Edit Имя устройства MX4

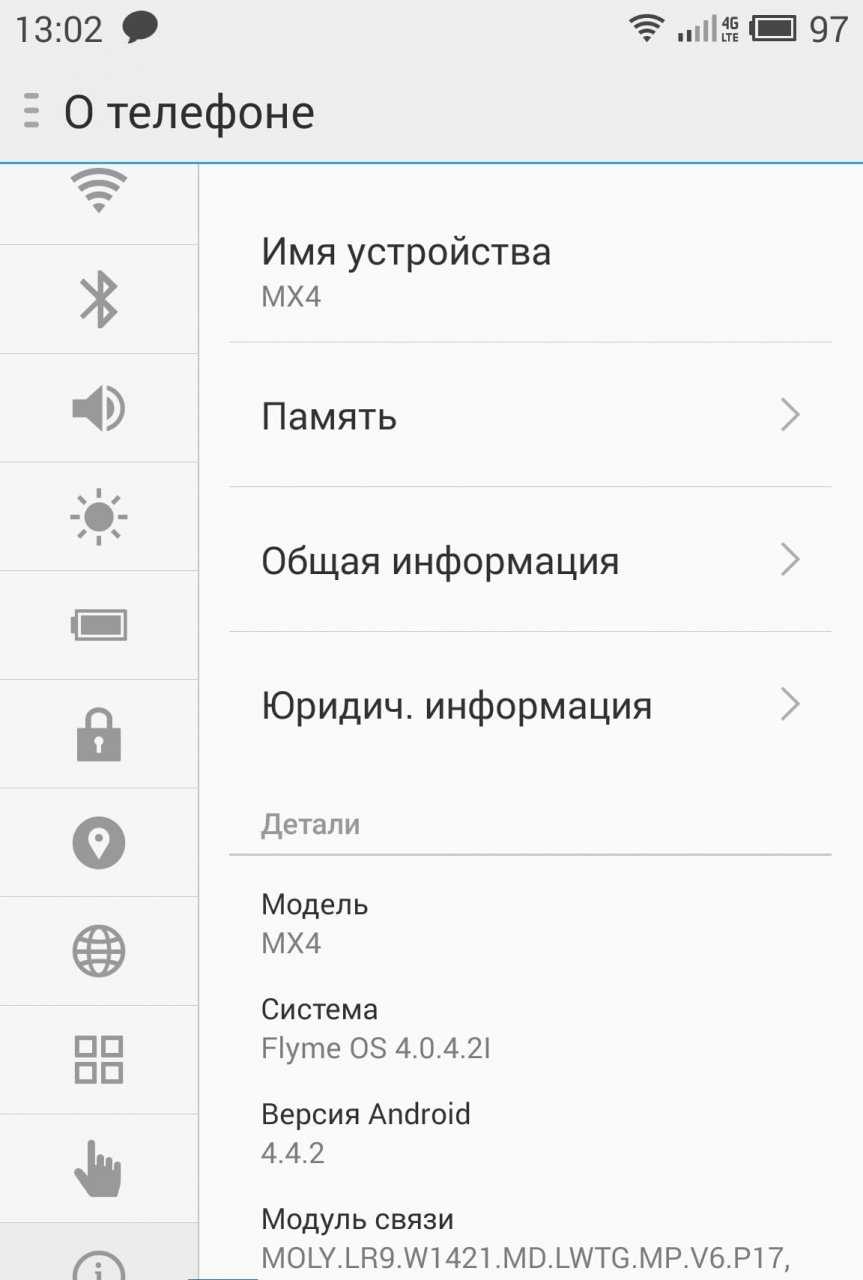coord(530,271)
